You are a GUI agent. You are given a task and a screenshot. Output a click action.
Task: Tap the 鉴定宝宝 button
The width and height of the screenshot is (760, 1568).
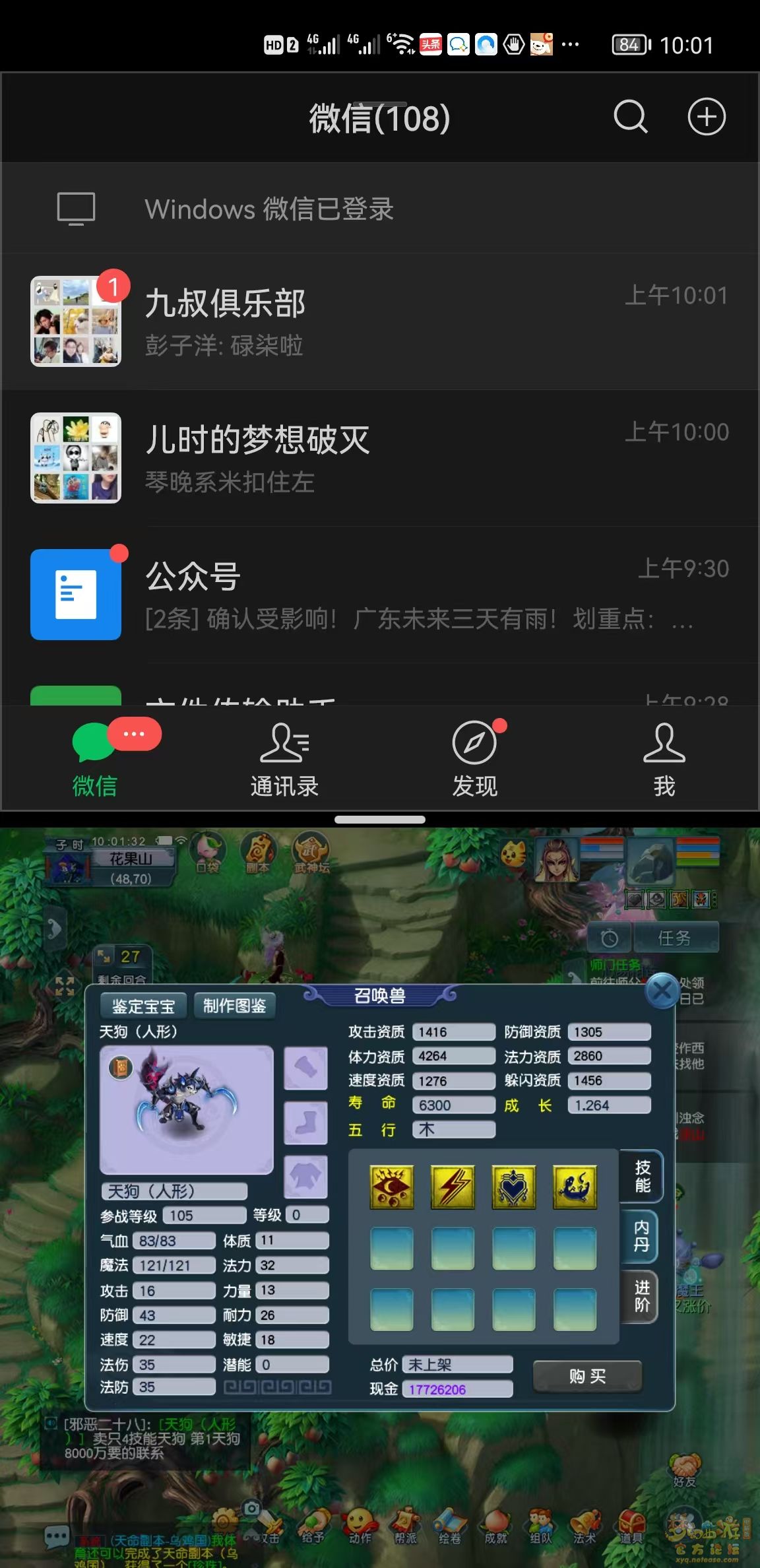click(143, 1006)
